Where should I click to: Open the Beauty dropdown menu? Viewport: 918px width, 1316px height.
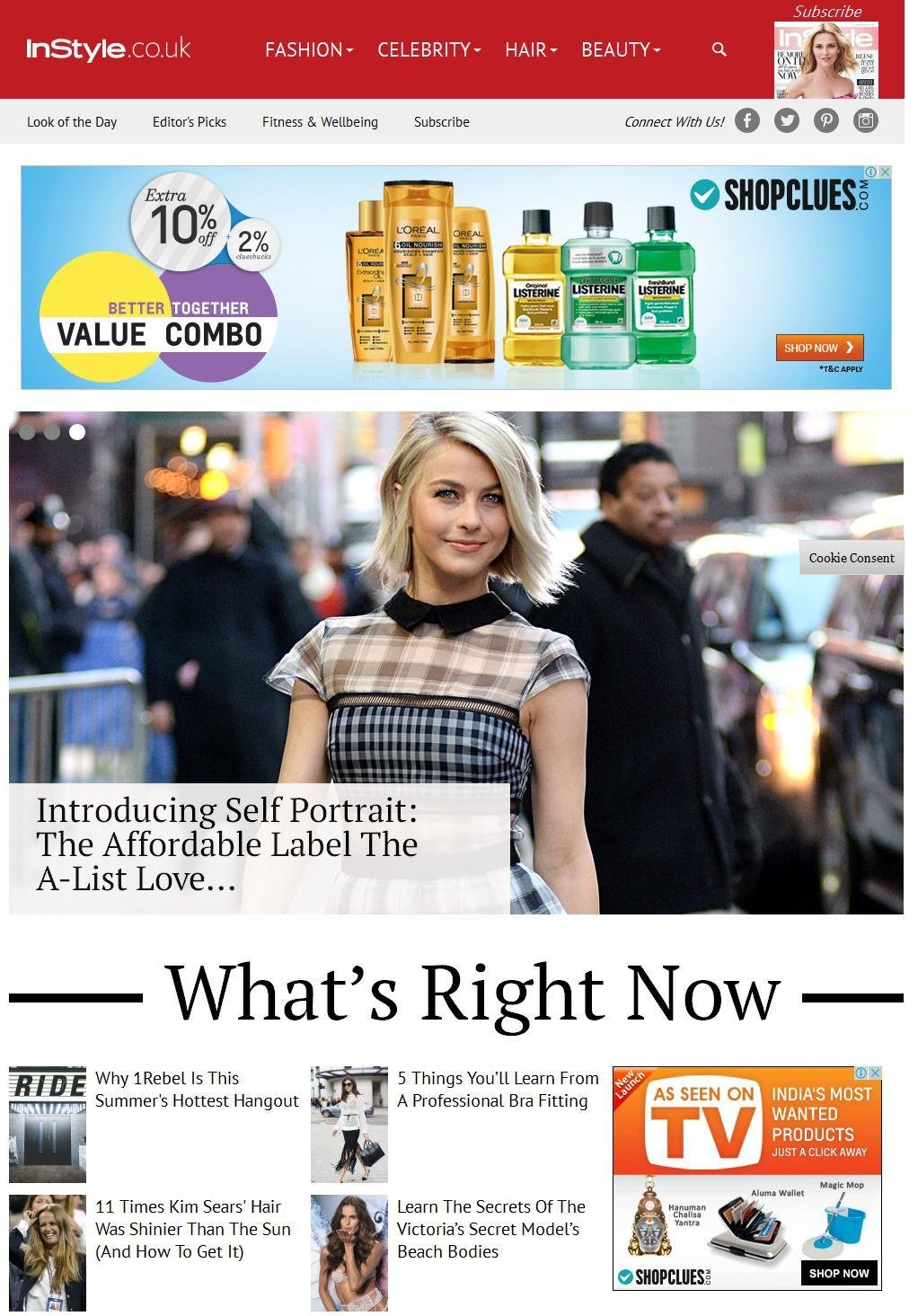(x=621, y=50)
